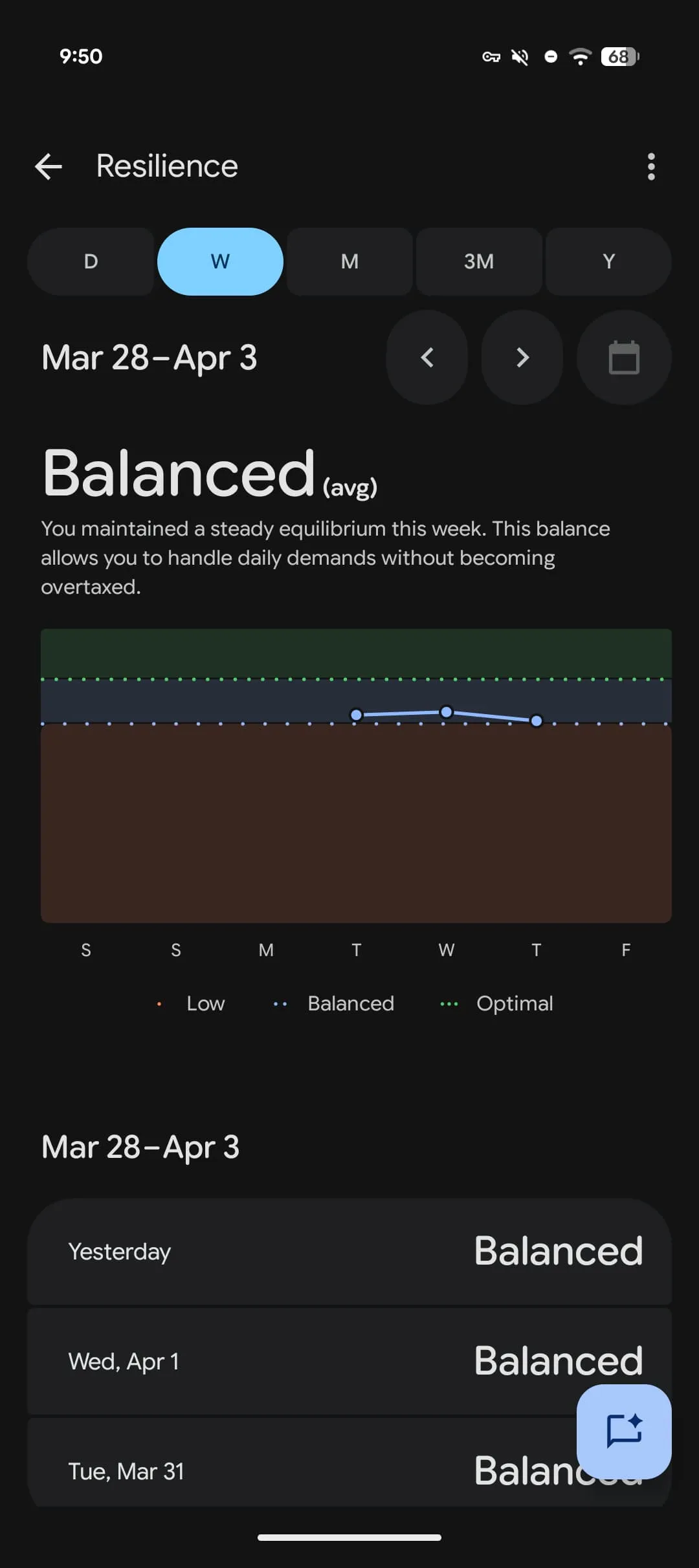
Task: Open the Tue, Mar 31 entry
Action: (298, 1470)
